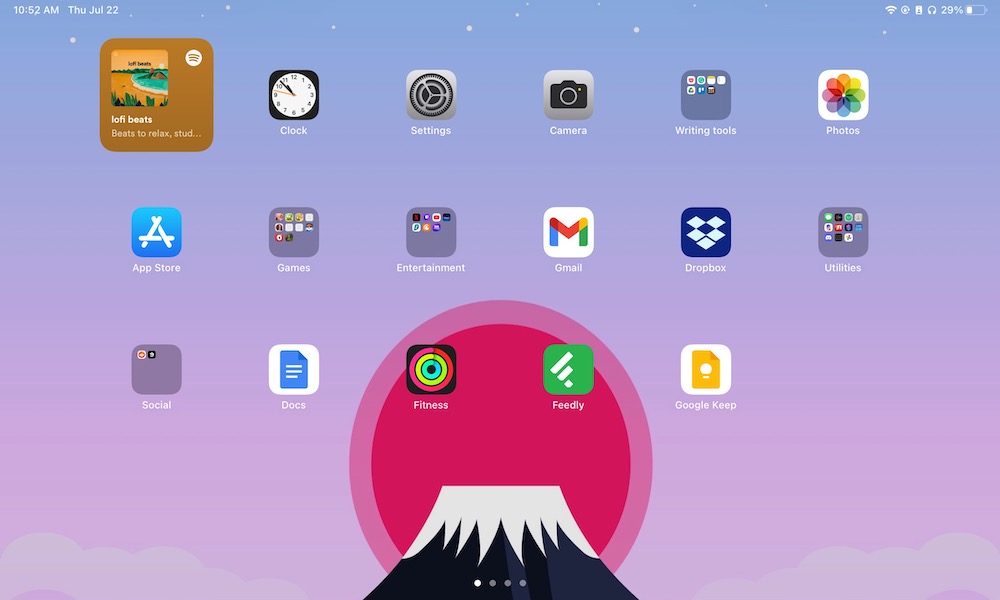Image resolution: width=1000 pixels, height=600 pixels.
Task: Open the Spotify lofi beats widget
Action: pyautogui.click(x=156, y=95)
